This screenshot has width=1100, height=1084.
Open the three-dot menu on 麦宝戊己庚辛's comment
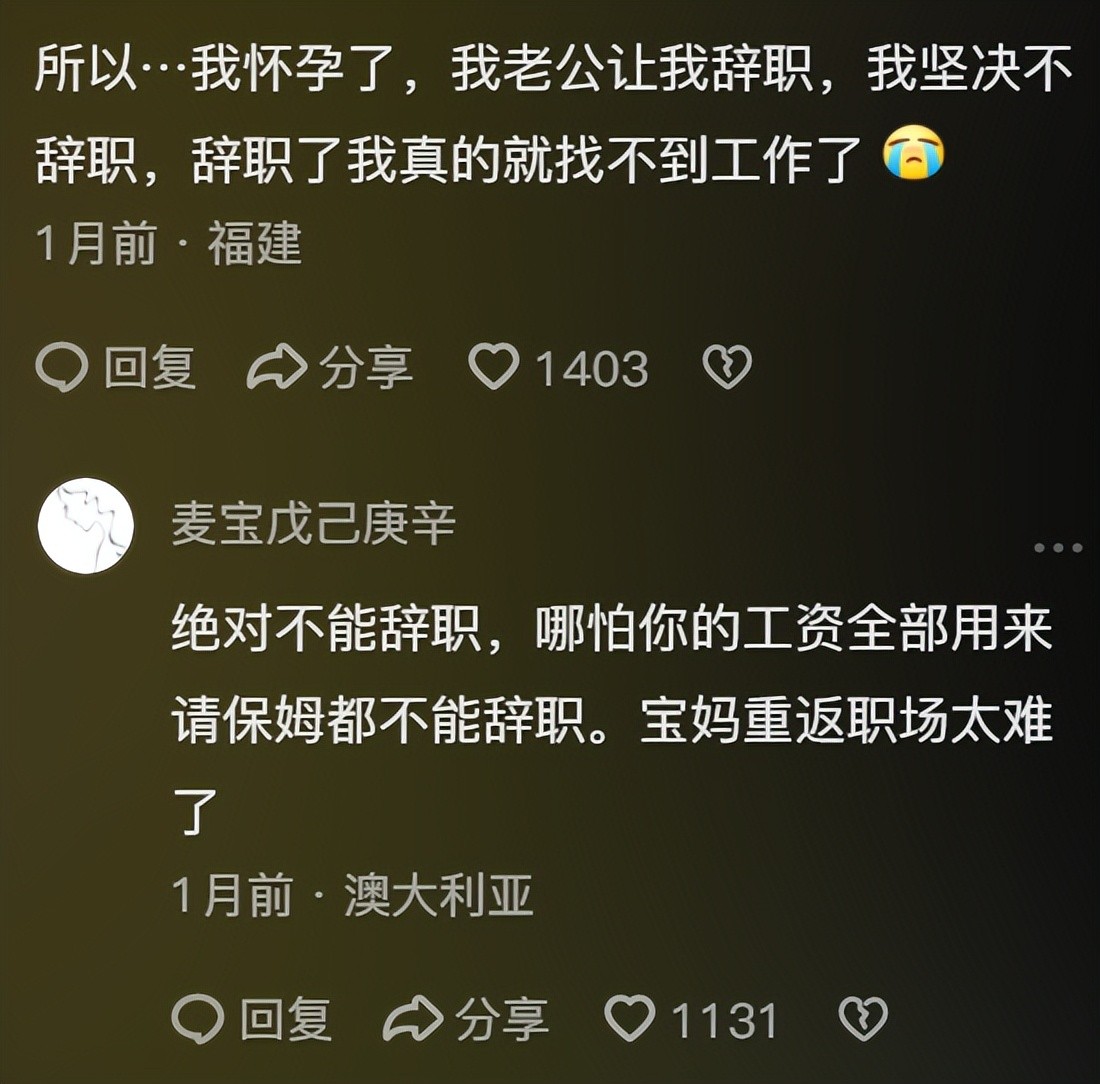coord(1058,548)
